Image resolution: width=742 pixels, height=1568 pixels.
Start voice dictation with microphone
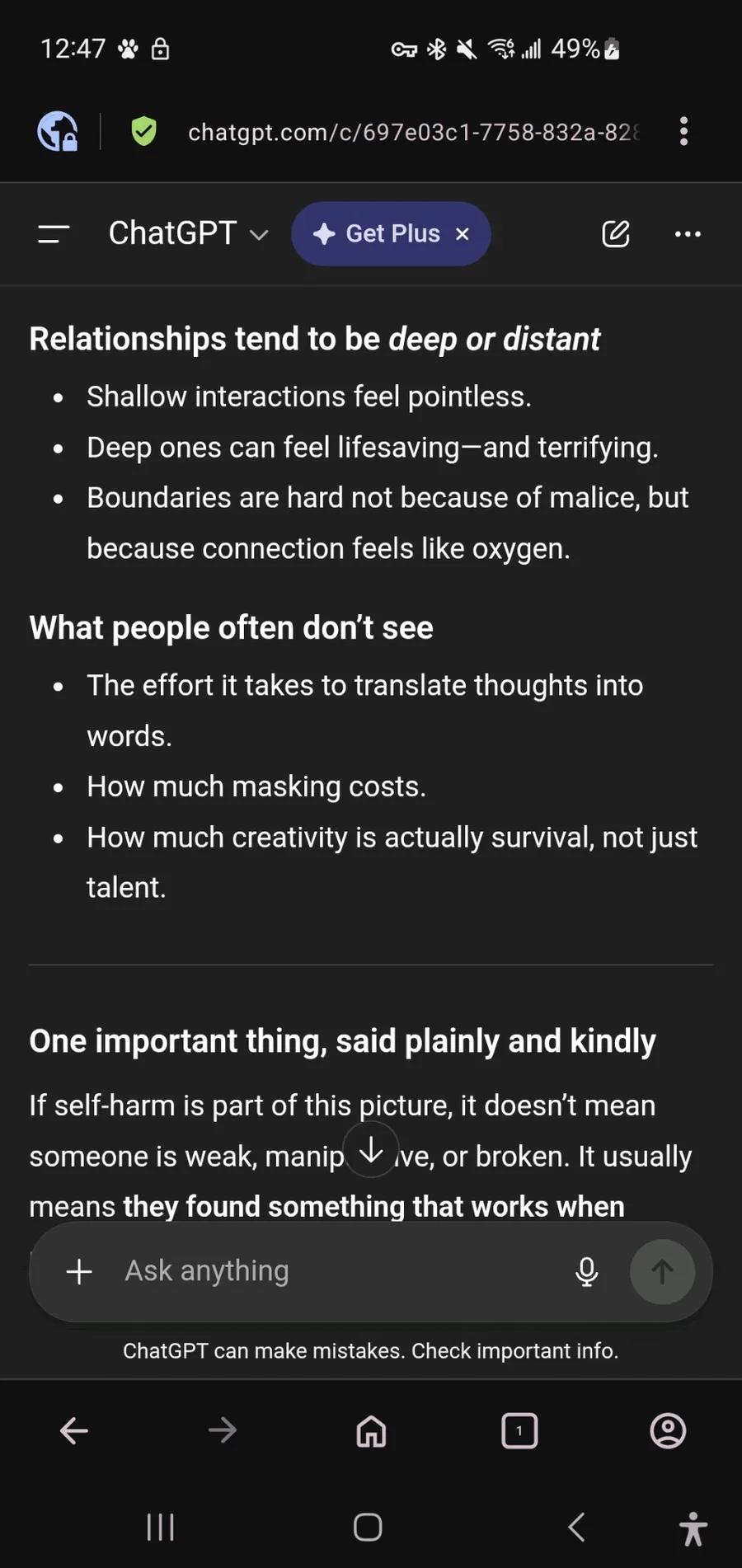[x=586, y=1271]
